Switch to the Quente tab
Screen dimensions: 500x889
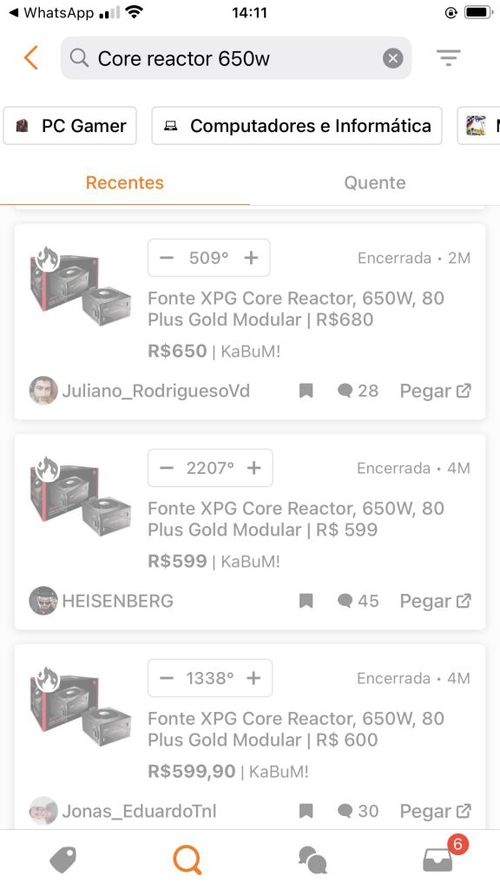point(375,183)
